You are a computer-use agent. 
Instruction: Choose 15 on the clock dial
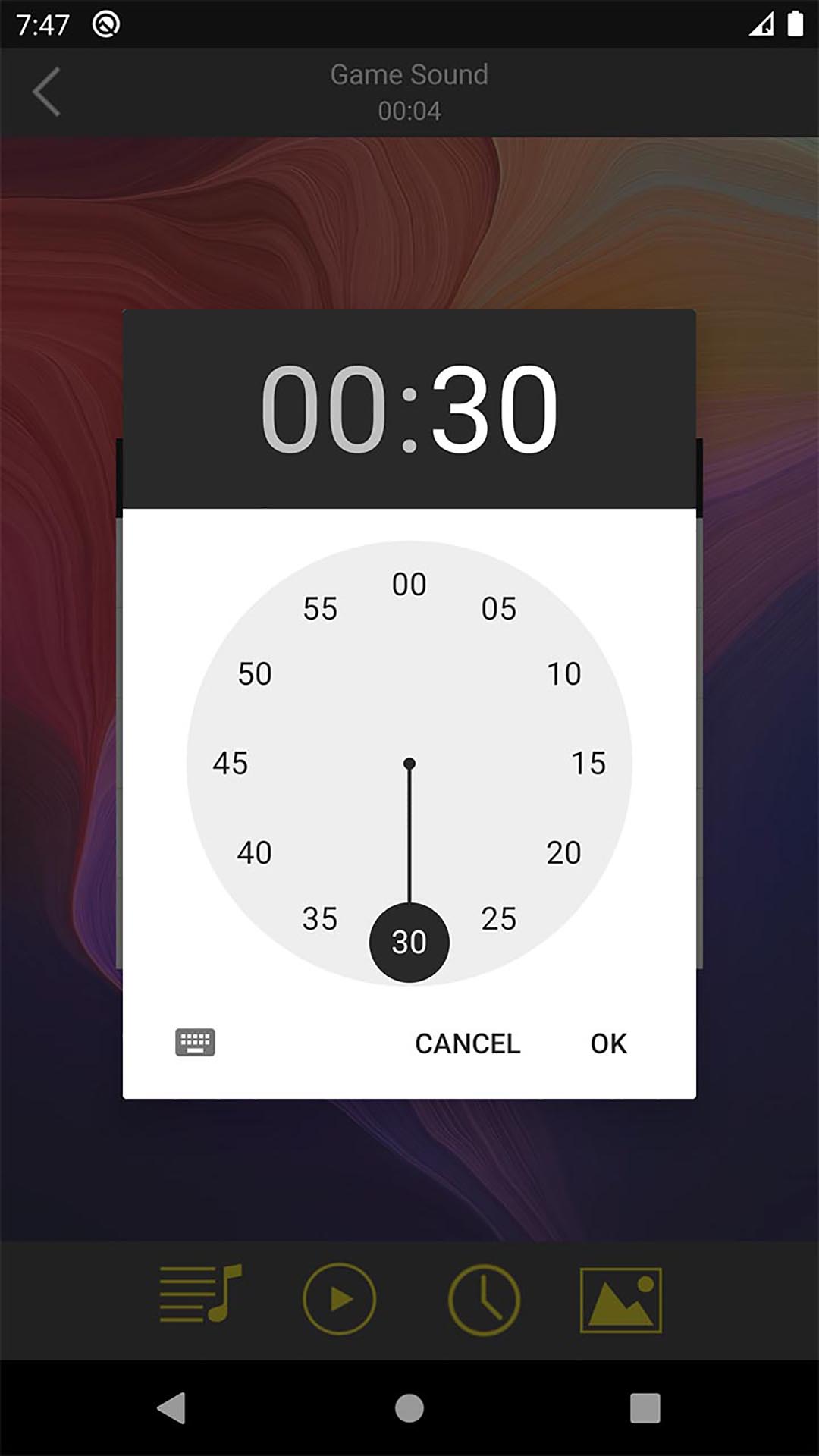588,763
